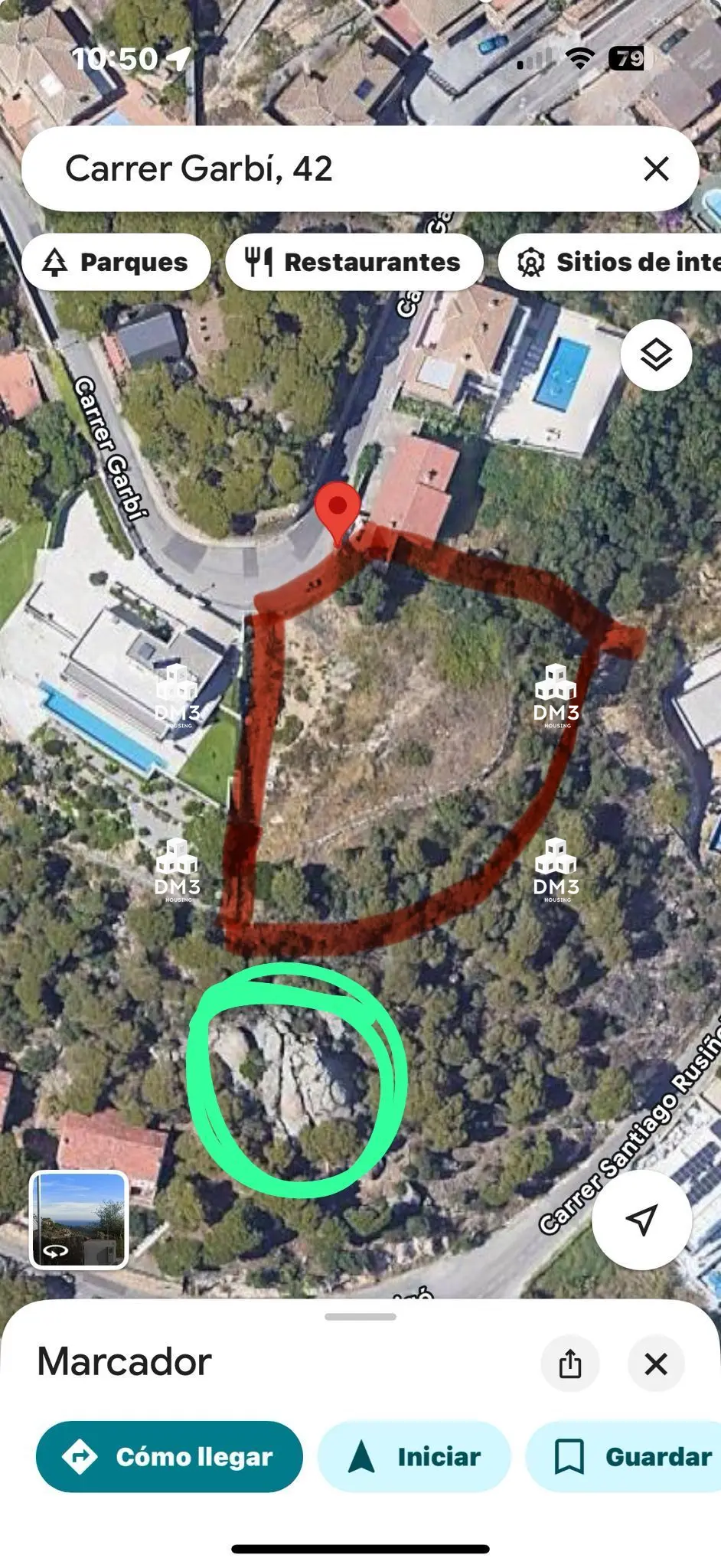The image size is (721, 1568).
Task: Select the Restaurantes filter chip
Action: 354,262
